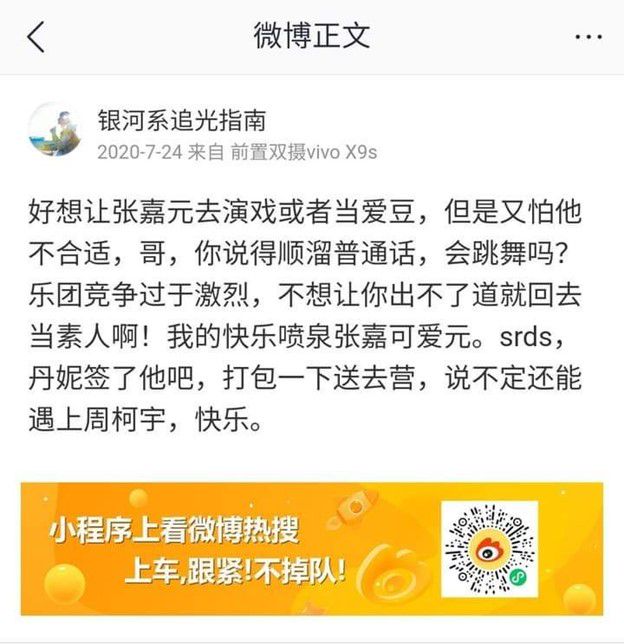Open the username 银河系追光指南

tap(181, 121)
